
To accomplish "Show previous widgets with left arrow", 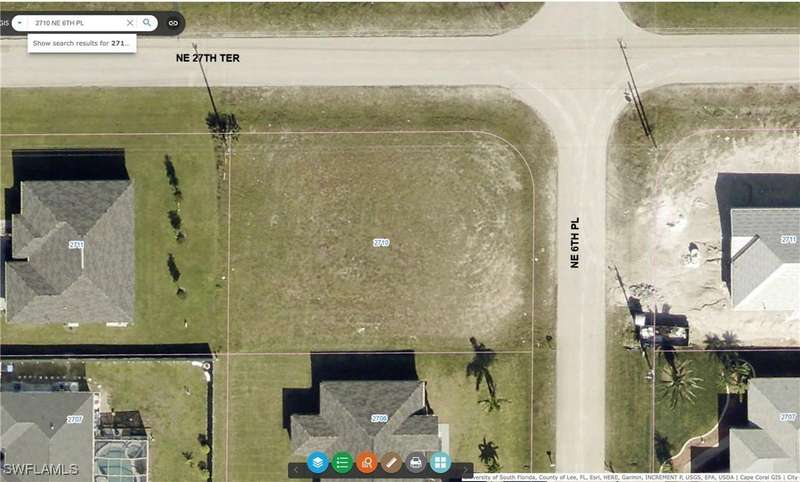I will pyautogui.click(x=296, y=469).
